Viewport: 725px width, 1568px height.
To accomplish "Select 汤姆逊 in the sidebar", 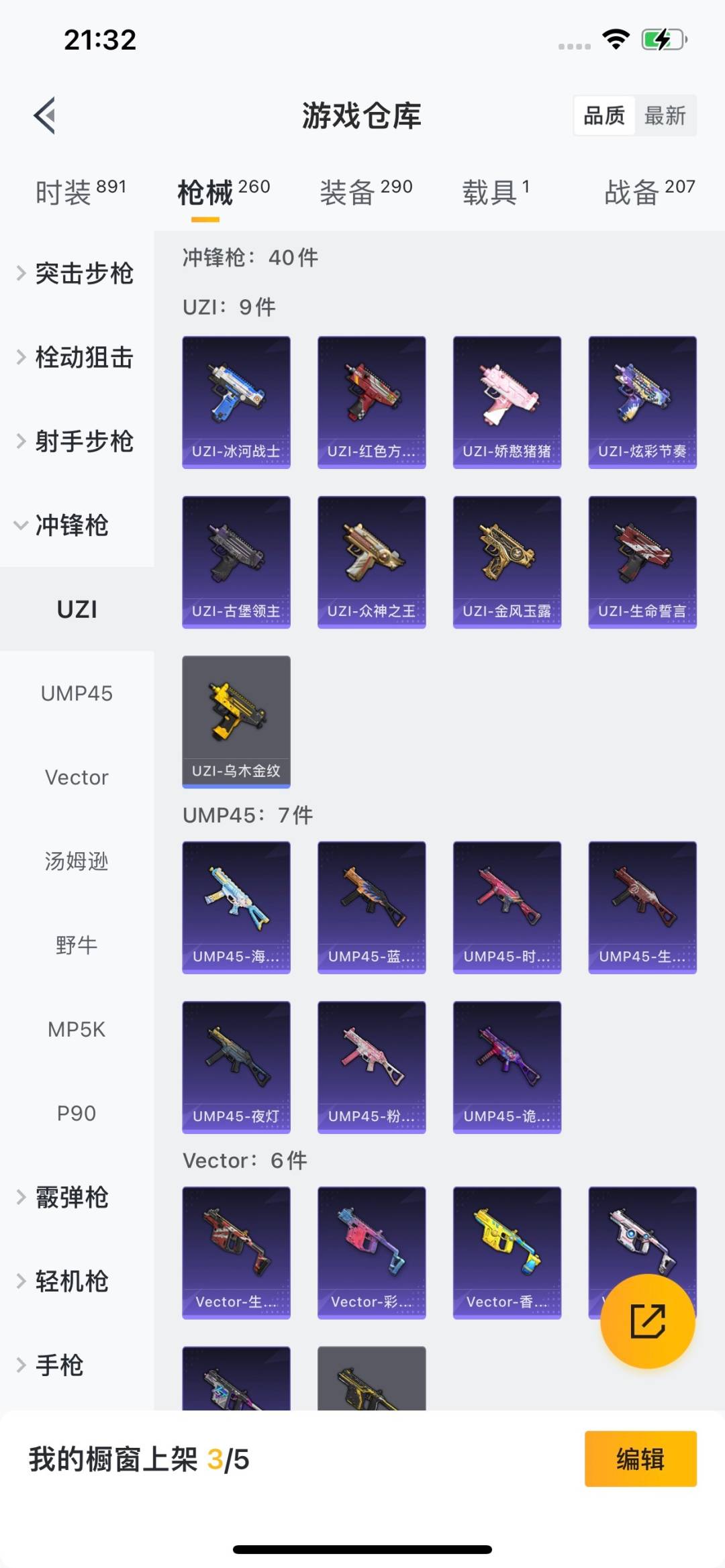I will (x=77, y=861).
